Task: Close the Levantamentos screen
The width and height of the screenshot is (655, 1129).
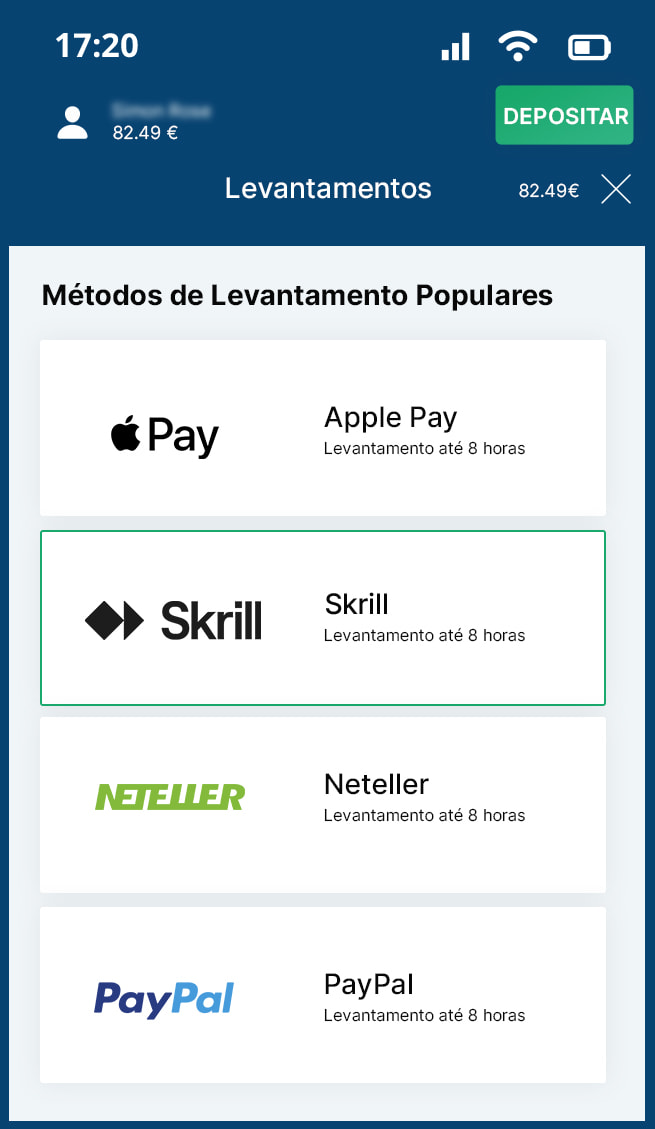Action: pos(616,189)
